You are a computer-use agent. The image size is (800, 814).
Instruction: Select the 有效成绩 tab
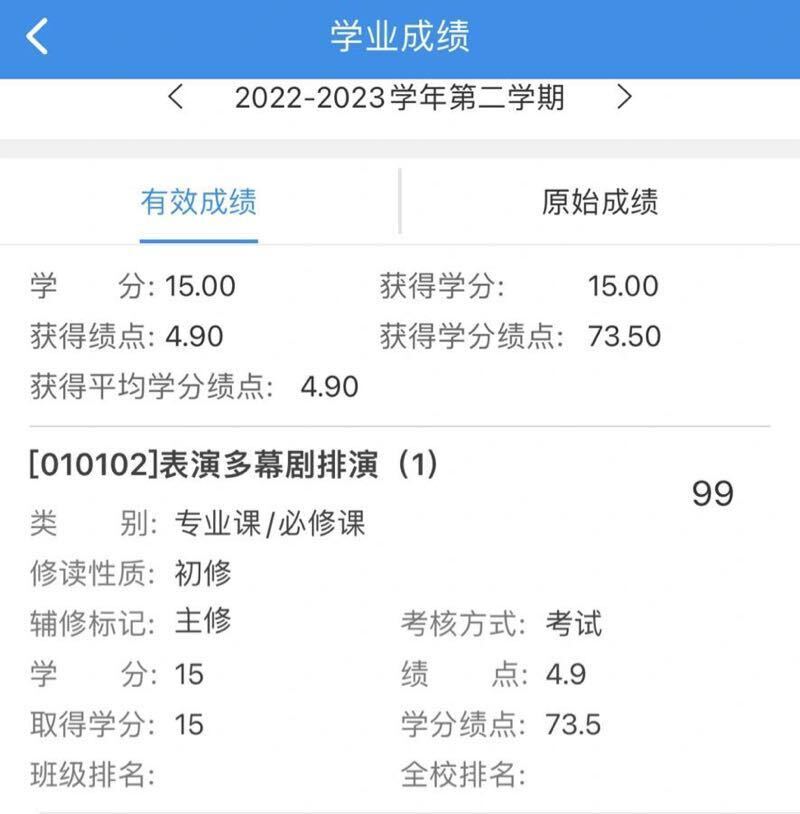[x=199, y=202]
